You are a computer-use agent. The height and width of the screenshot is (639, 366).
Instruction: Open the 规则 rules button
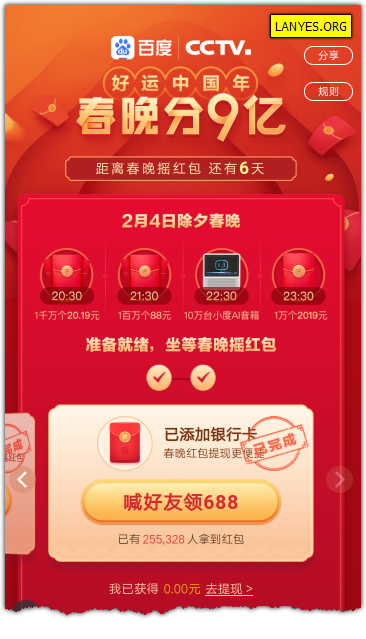coord(328,91)
